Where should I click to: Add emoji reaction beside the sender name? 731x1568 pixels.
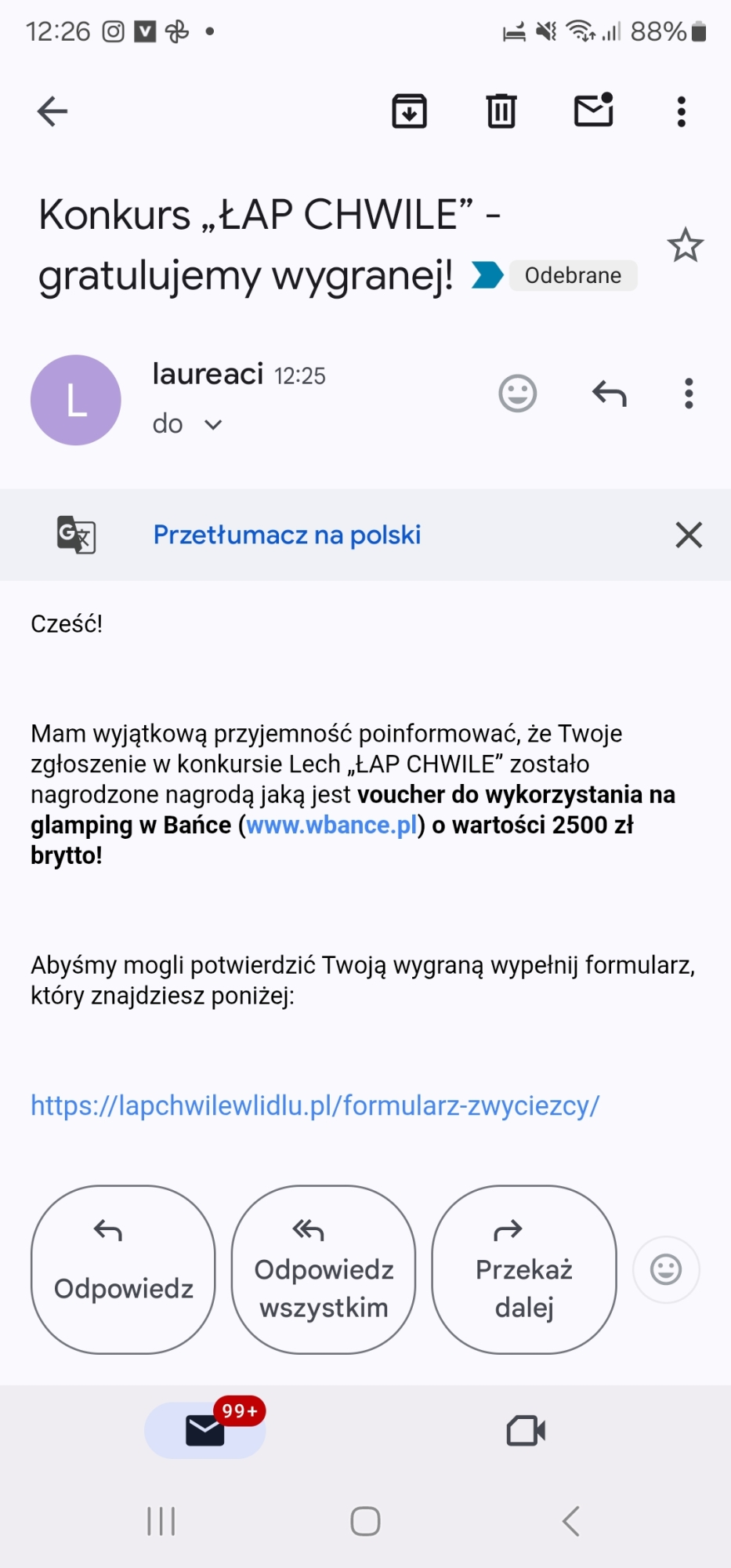[x=518, y=394]
